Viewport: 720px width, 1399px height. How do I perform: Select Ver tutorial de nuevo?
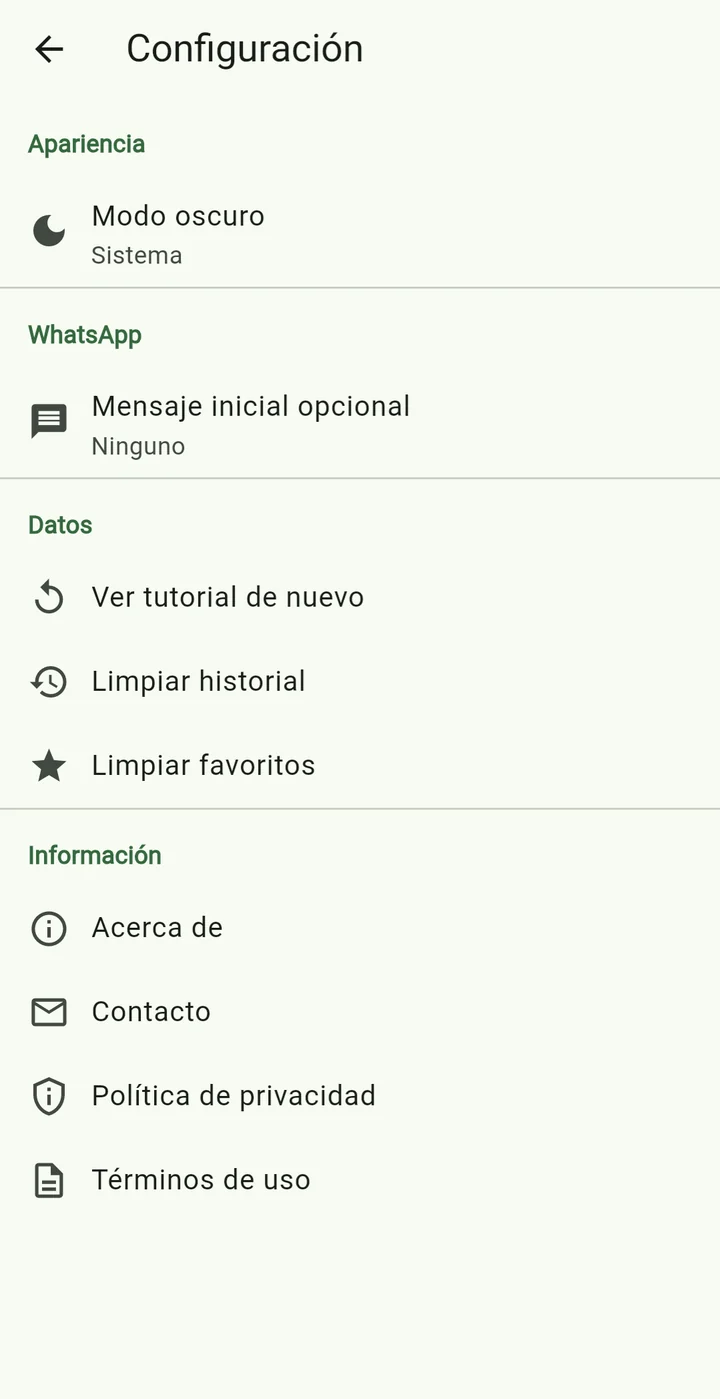coord(360,597)
